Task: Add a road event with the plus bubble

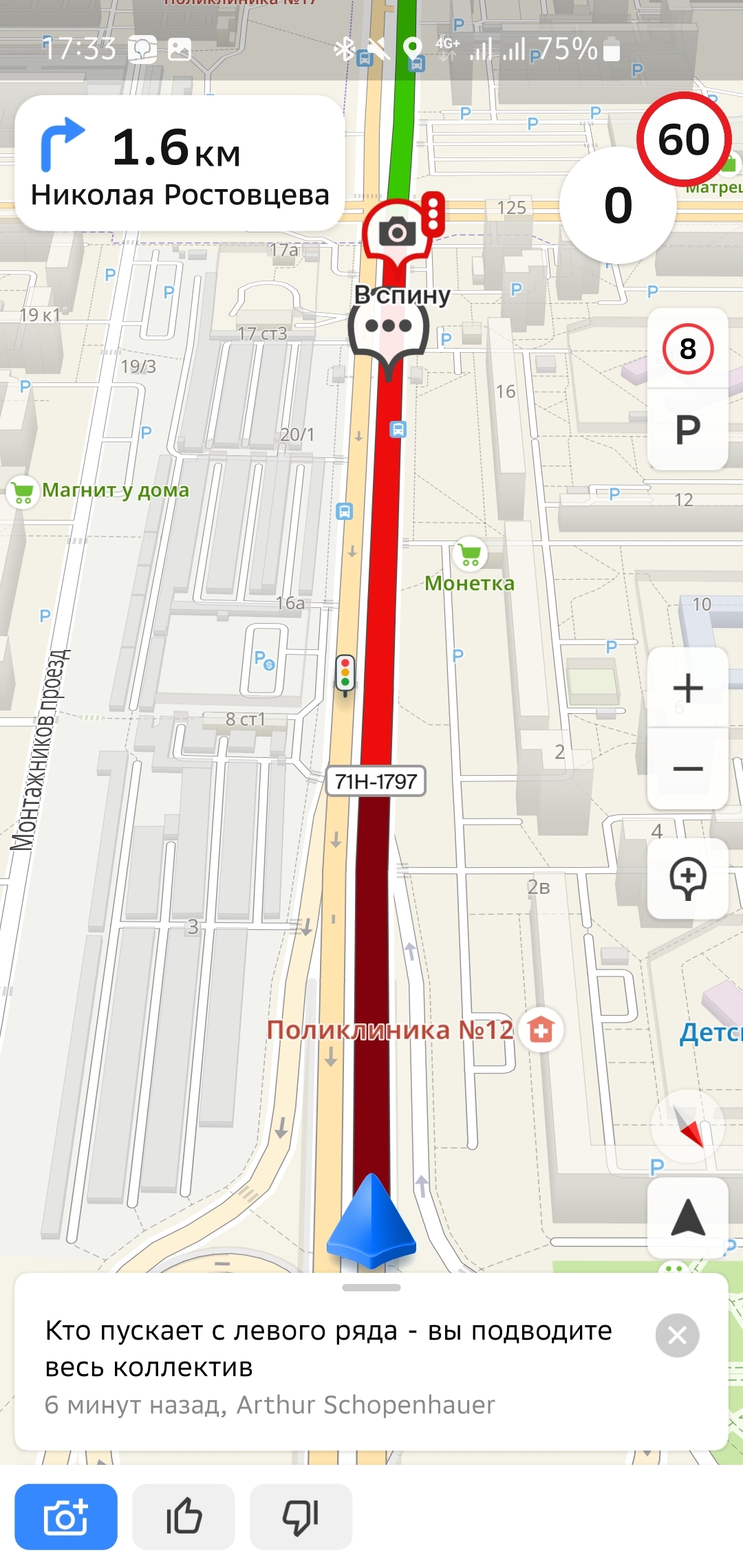Action: point(688,878)
